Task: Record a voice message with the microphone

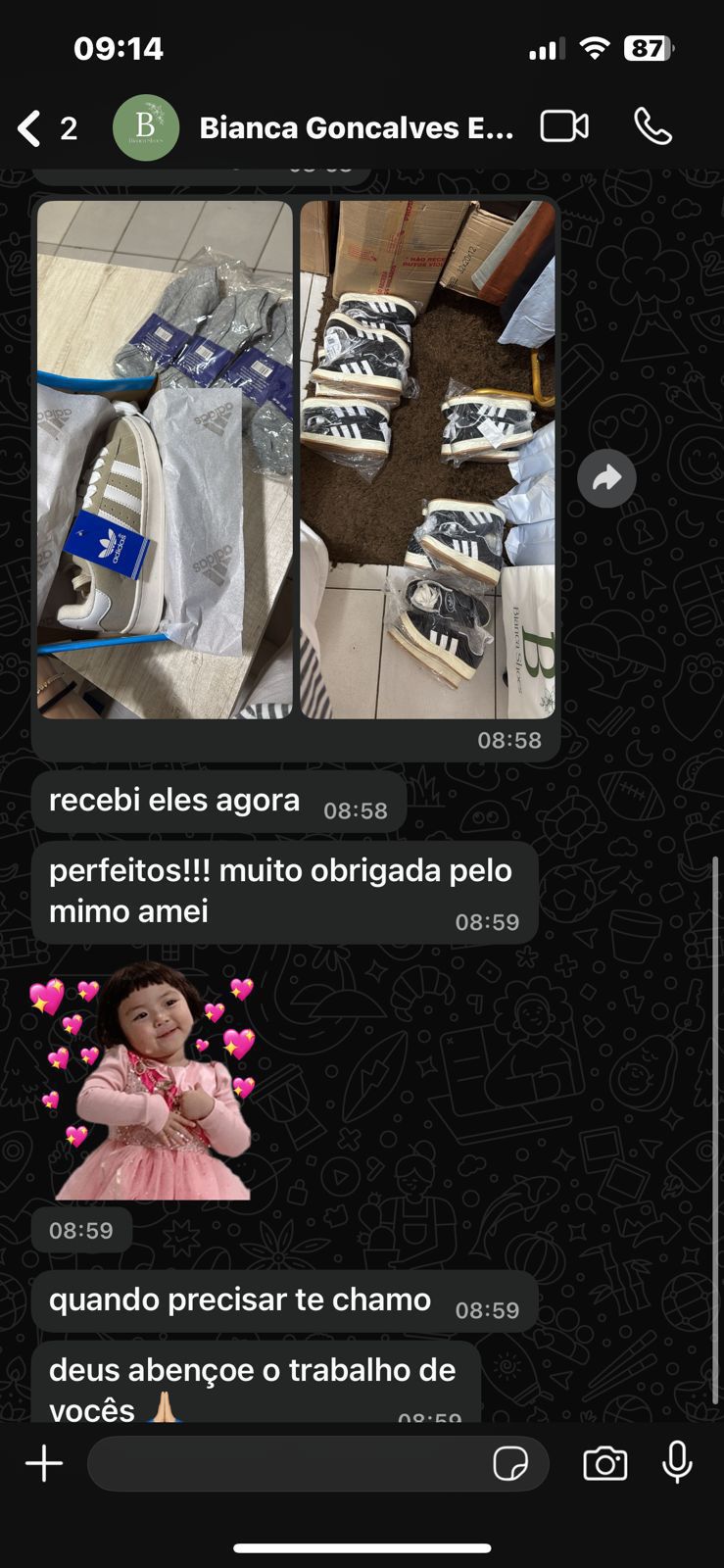Action: tap(677, 1464)
